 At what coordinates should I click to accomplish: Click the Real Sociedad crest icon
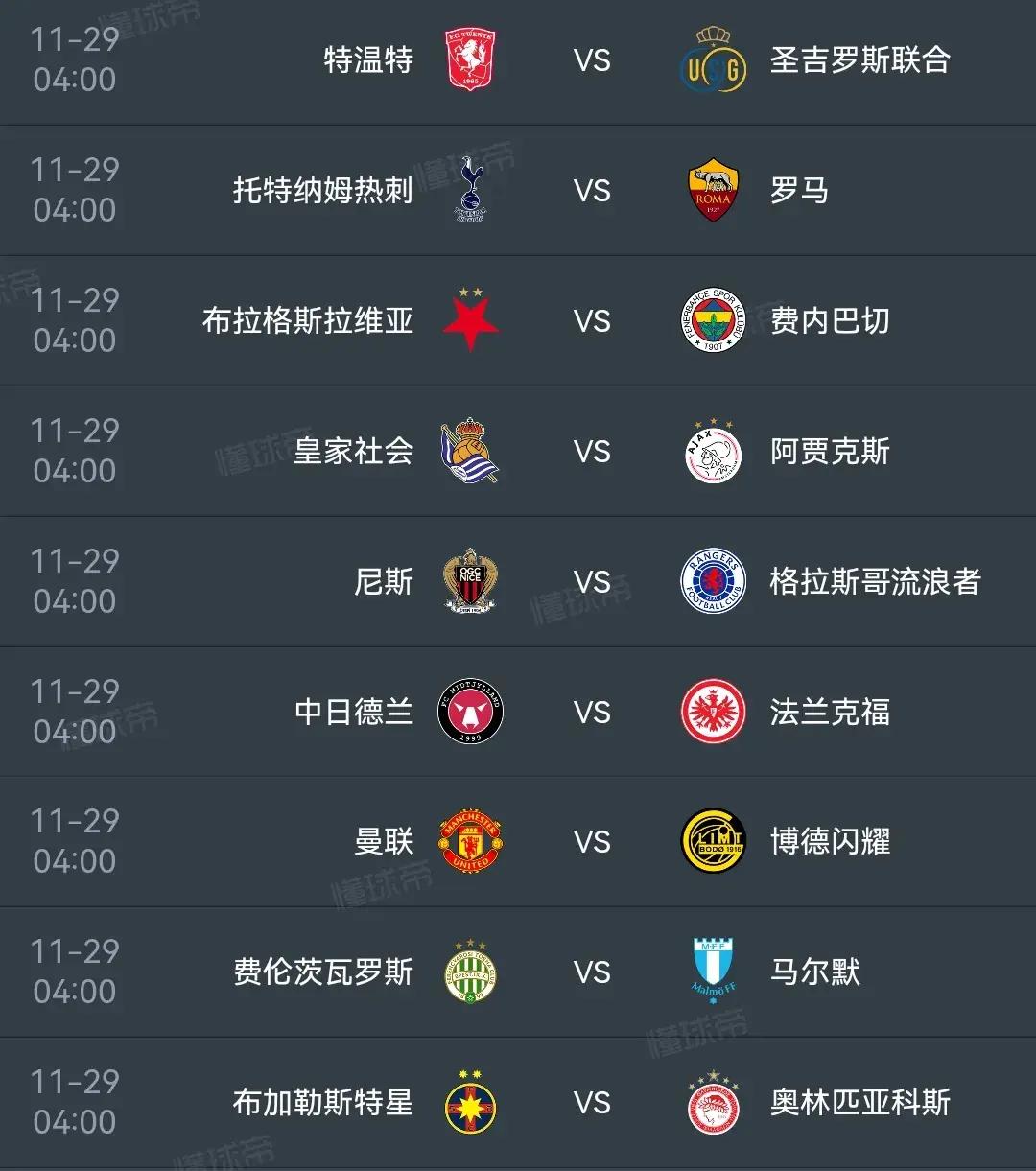click(470, 452)
